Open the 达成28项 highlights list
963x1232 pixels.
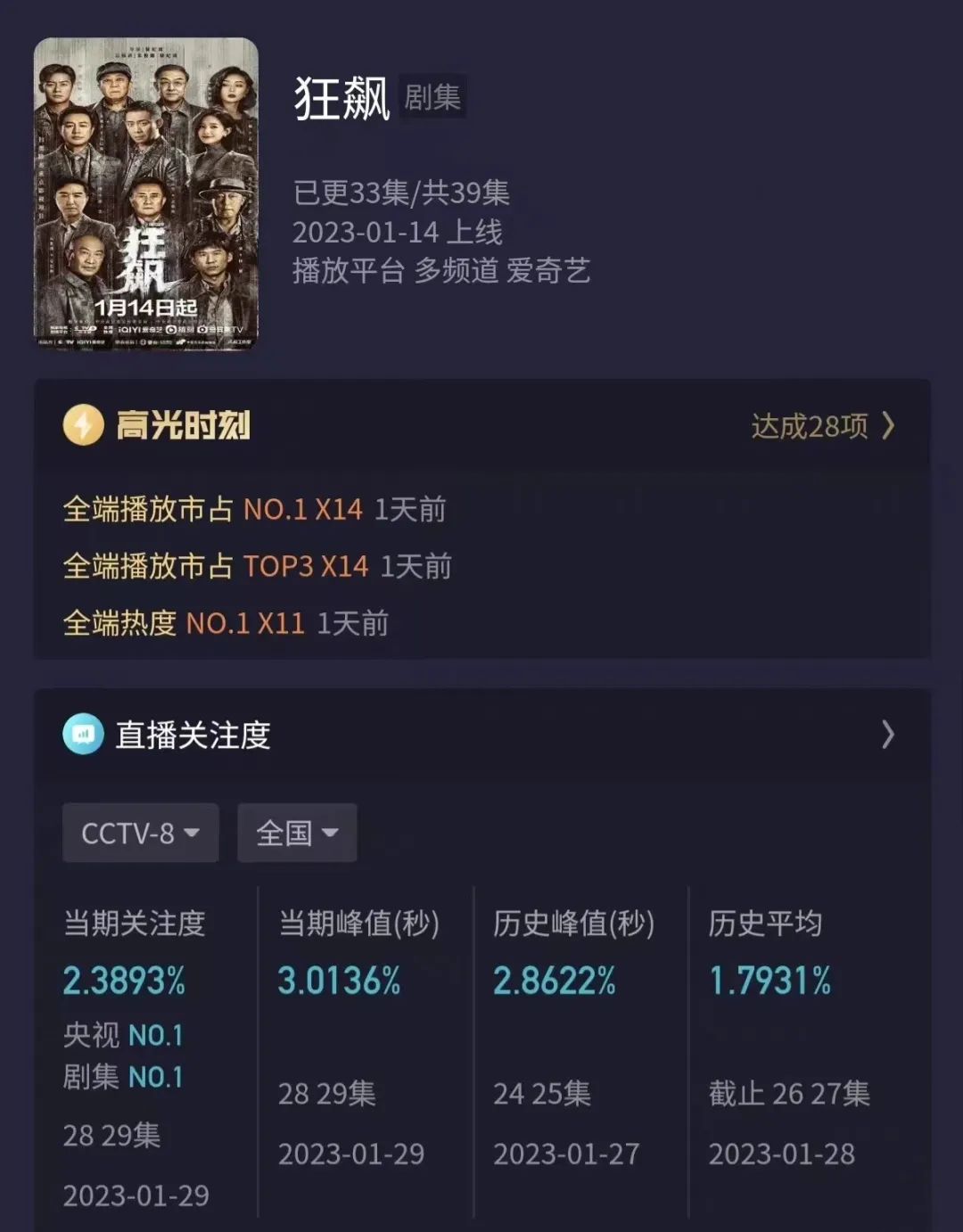821,426
